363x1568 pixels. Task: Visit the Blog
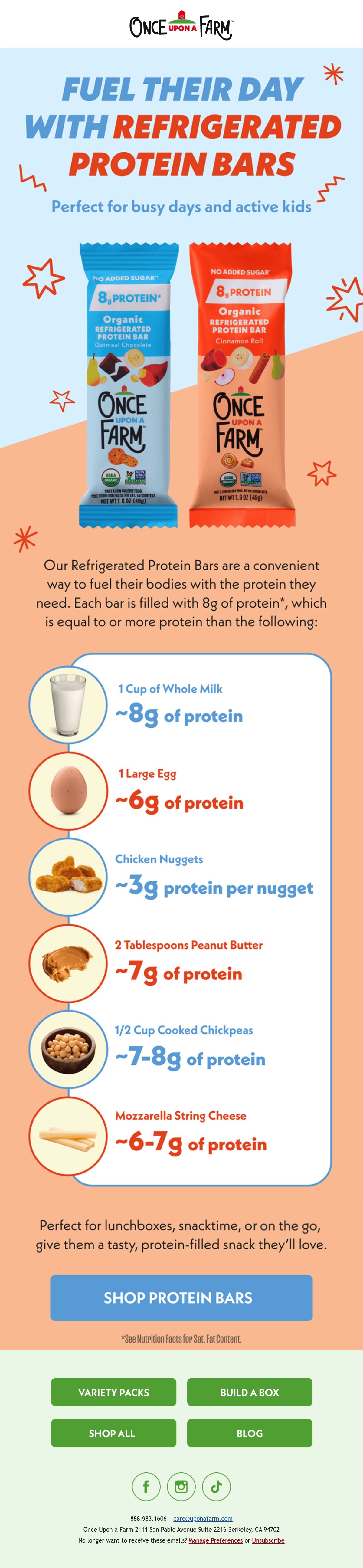pos(249,1433)
